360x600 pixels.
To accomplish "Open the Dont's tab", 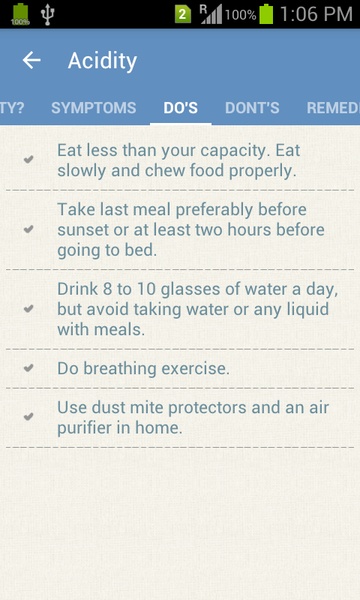I will [x=252, y=108].
